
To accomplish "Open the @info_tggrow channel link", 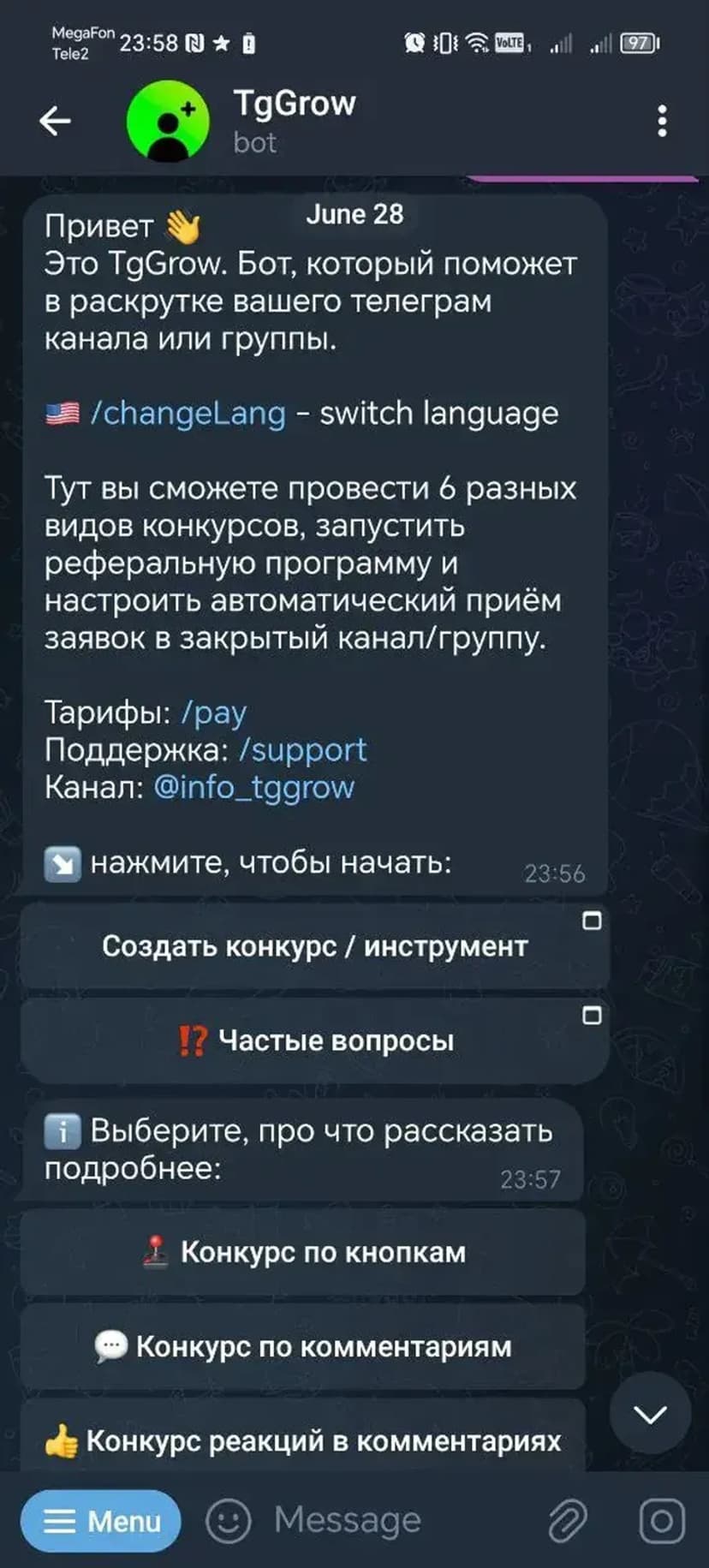I will [253, 787].
